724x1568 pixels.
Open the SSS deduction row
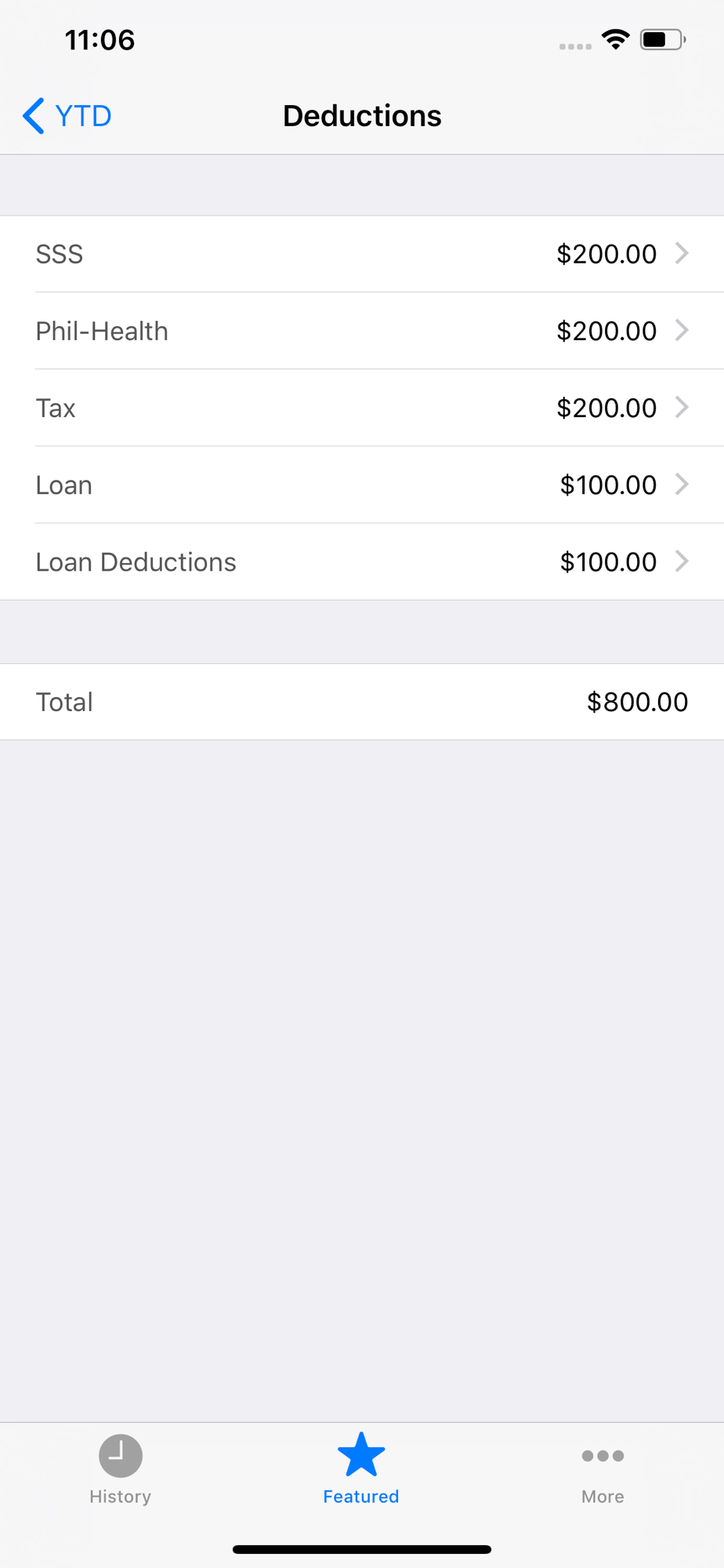point(362,254)
